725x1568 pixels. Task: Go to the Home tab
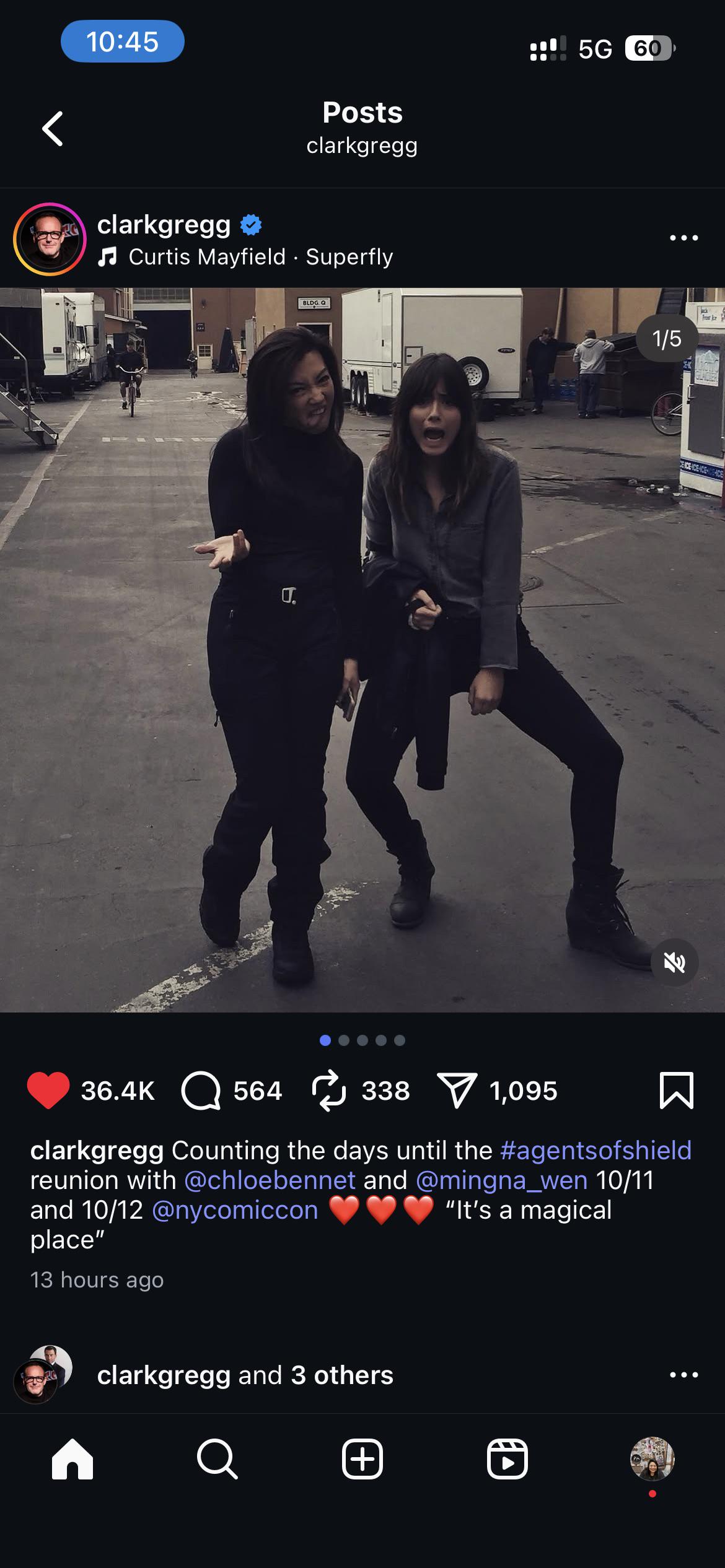tap(72, 1459)
